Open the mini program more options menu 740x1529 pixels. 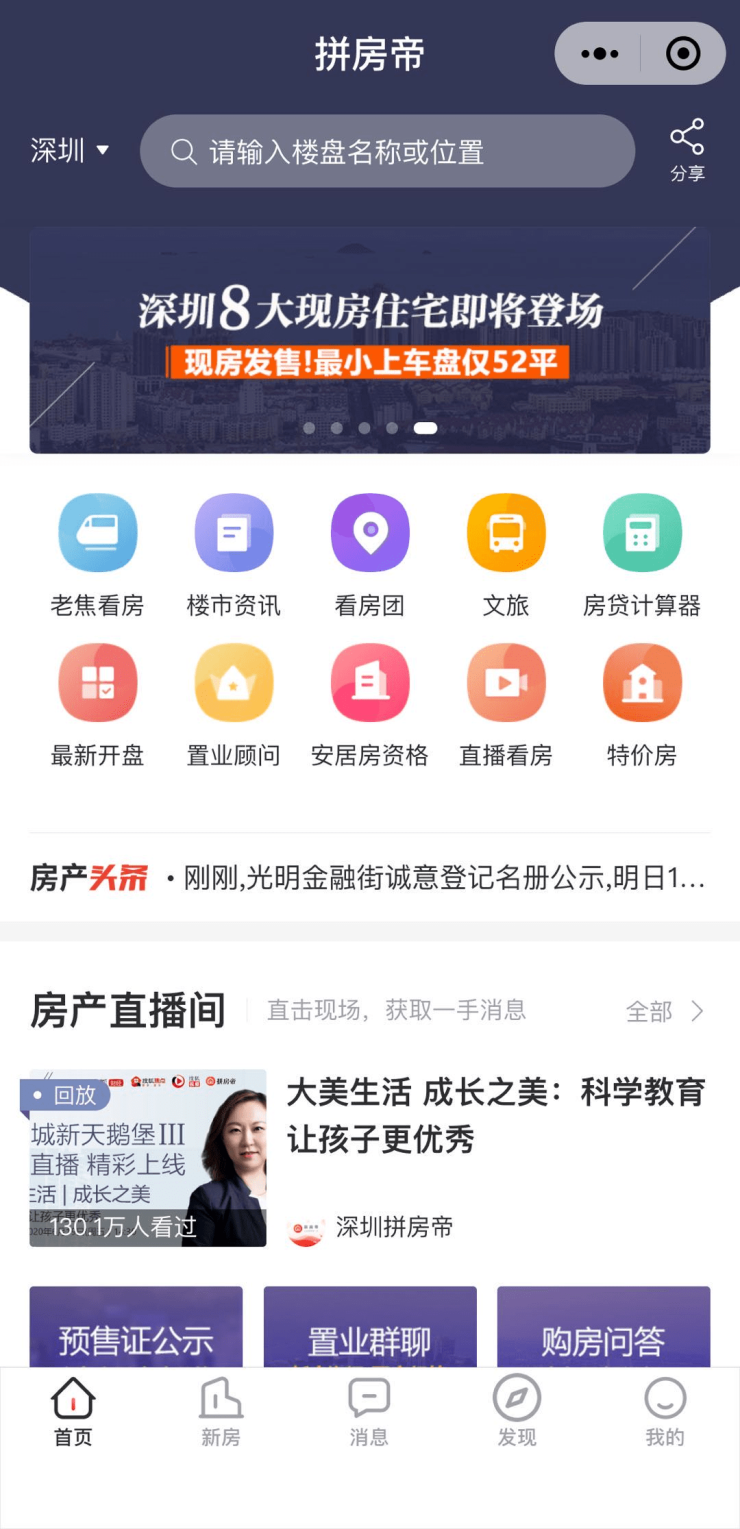point(599,54)
